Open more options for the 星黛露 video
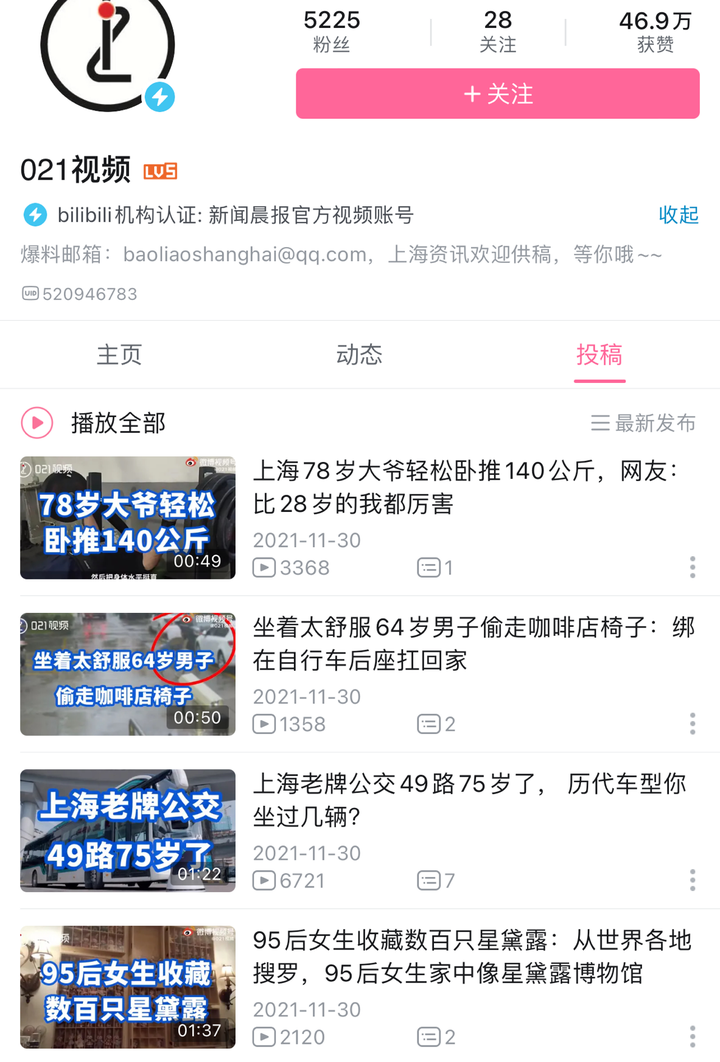Viewport: 720px width, 1062px height. (x=692, y=1037)
